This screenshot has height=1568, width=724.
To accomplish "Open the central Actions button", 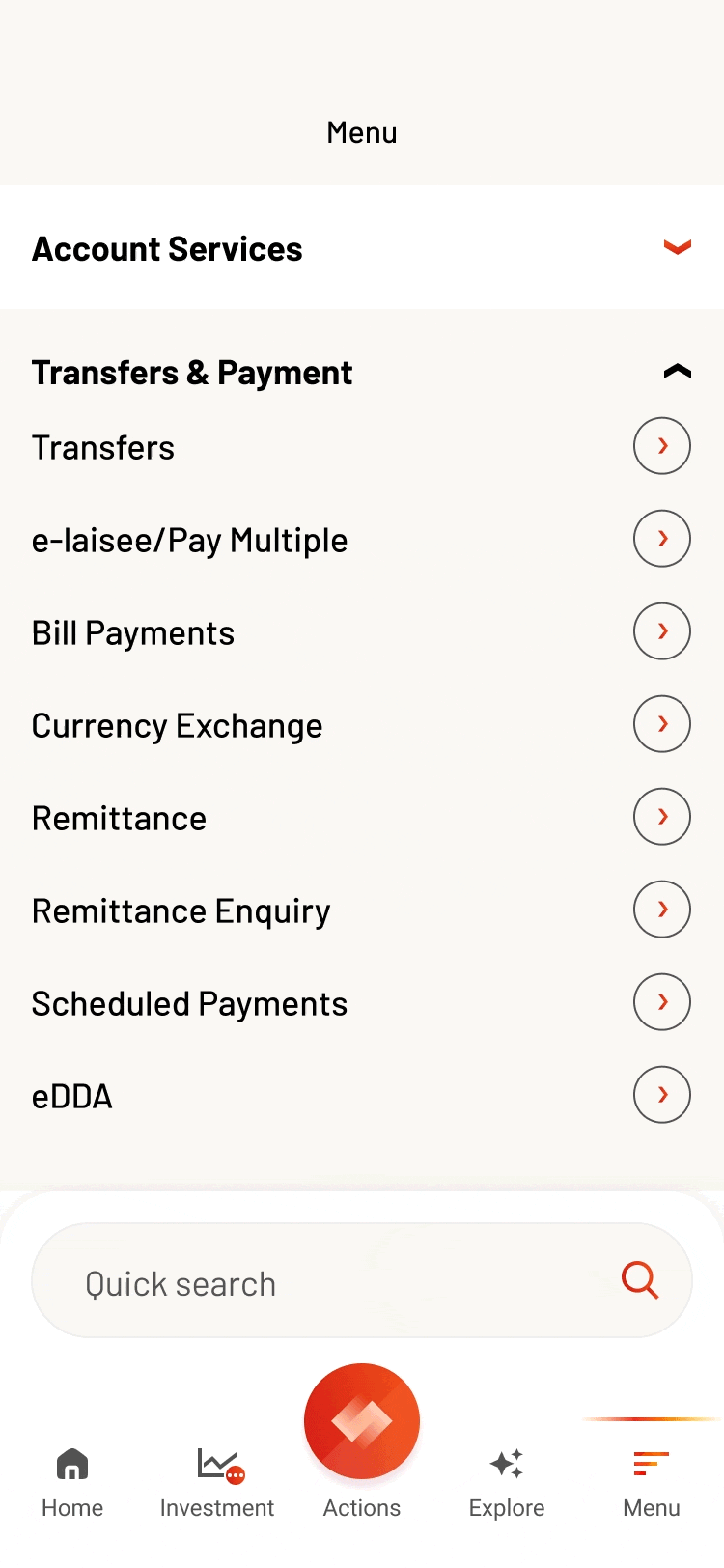I will coord(362,1421).
